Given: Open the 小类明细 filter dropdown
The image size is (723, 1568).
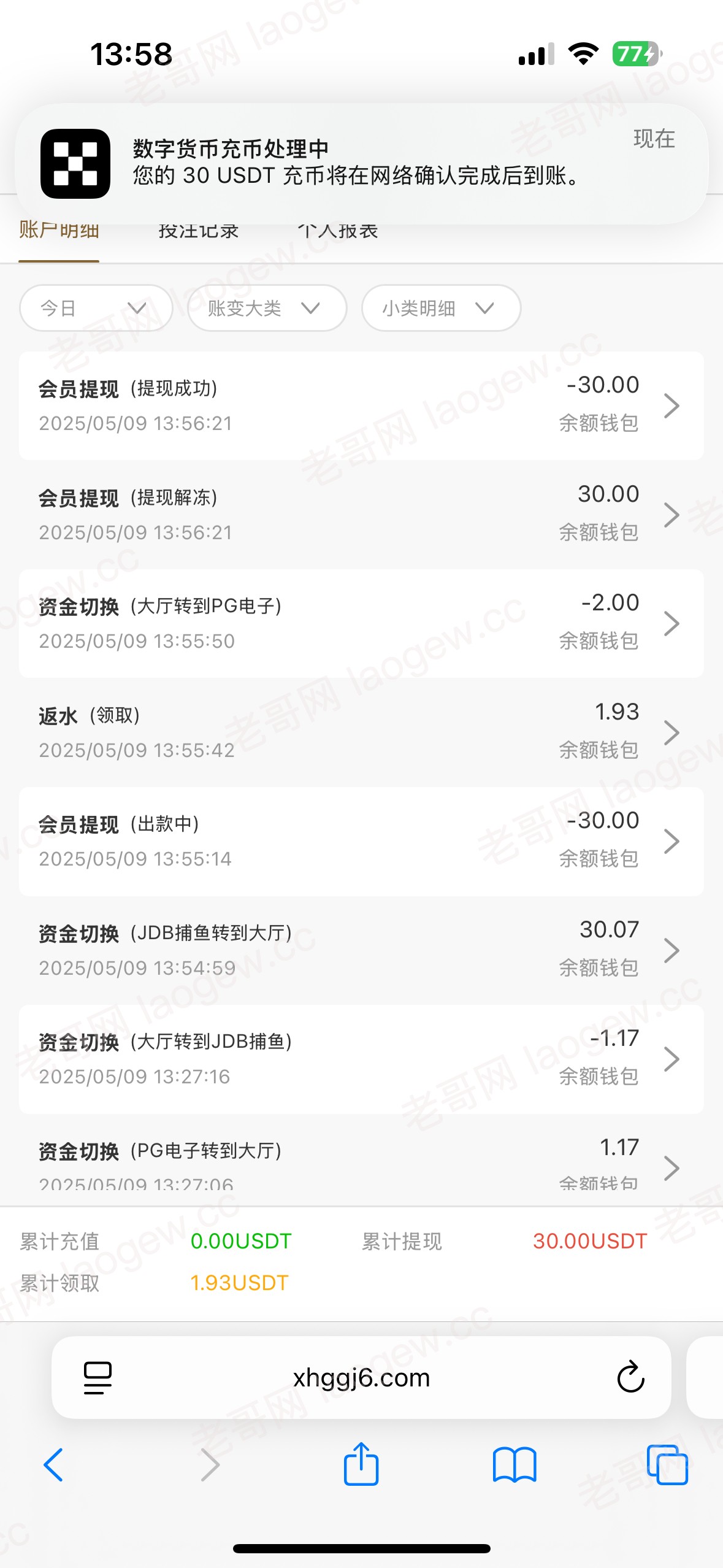Looking at the screenshot, I should 441,308.
